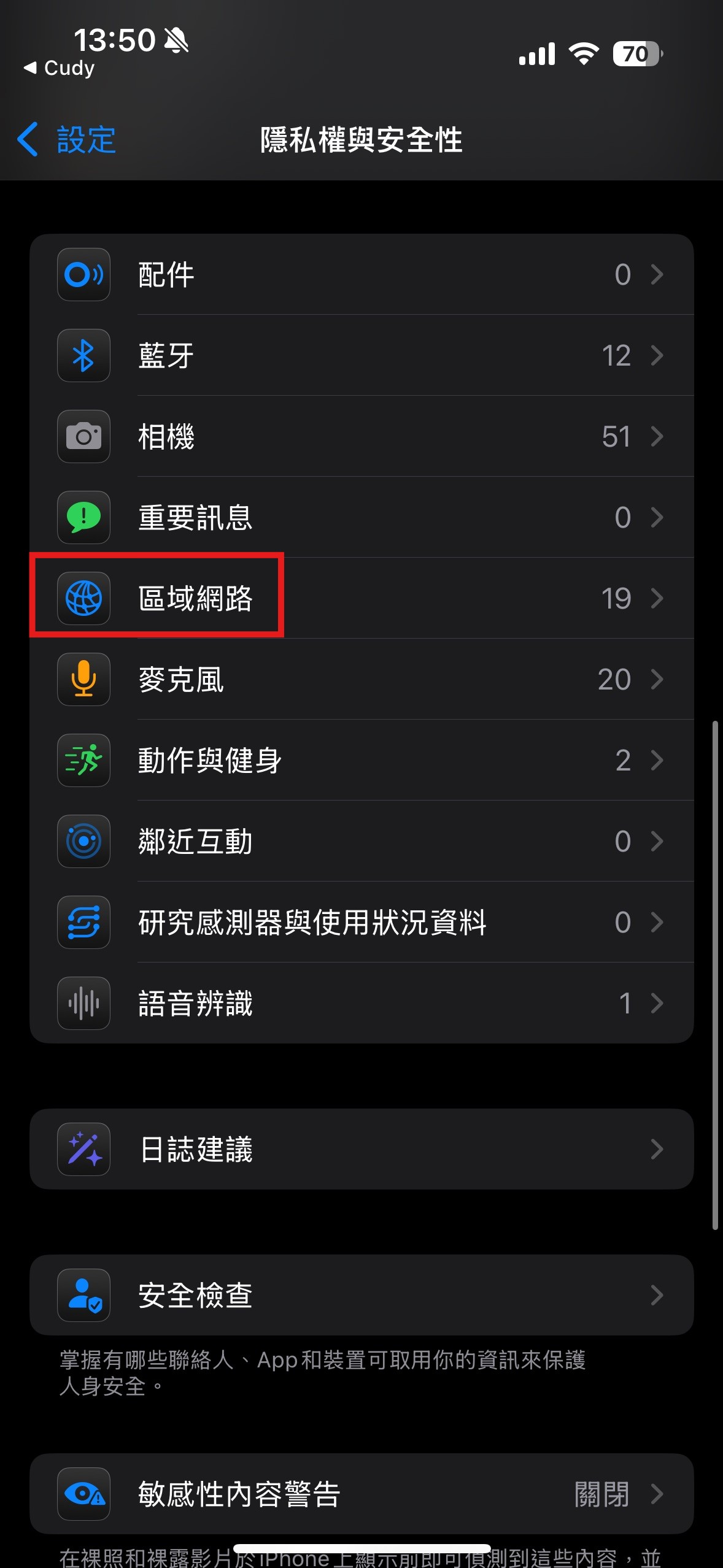Open 安全檢查
Screen dimensions: 723x1568
point(361,1295)
